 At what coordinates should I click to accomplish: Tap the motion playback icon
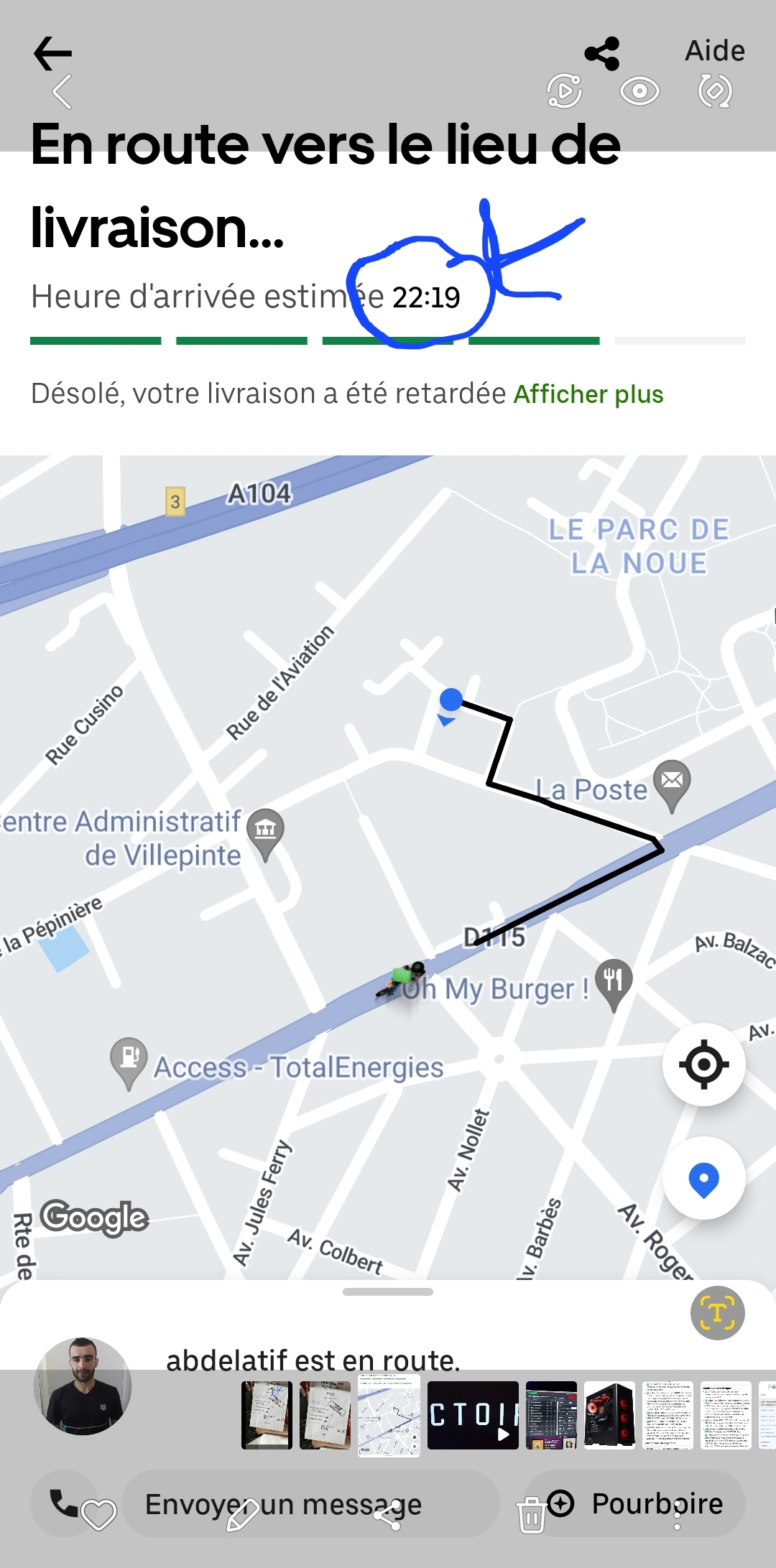564,91
